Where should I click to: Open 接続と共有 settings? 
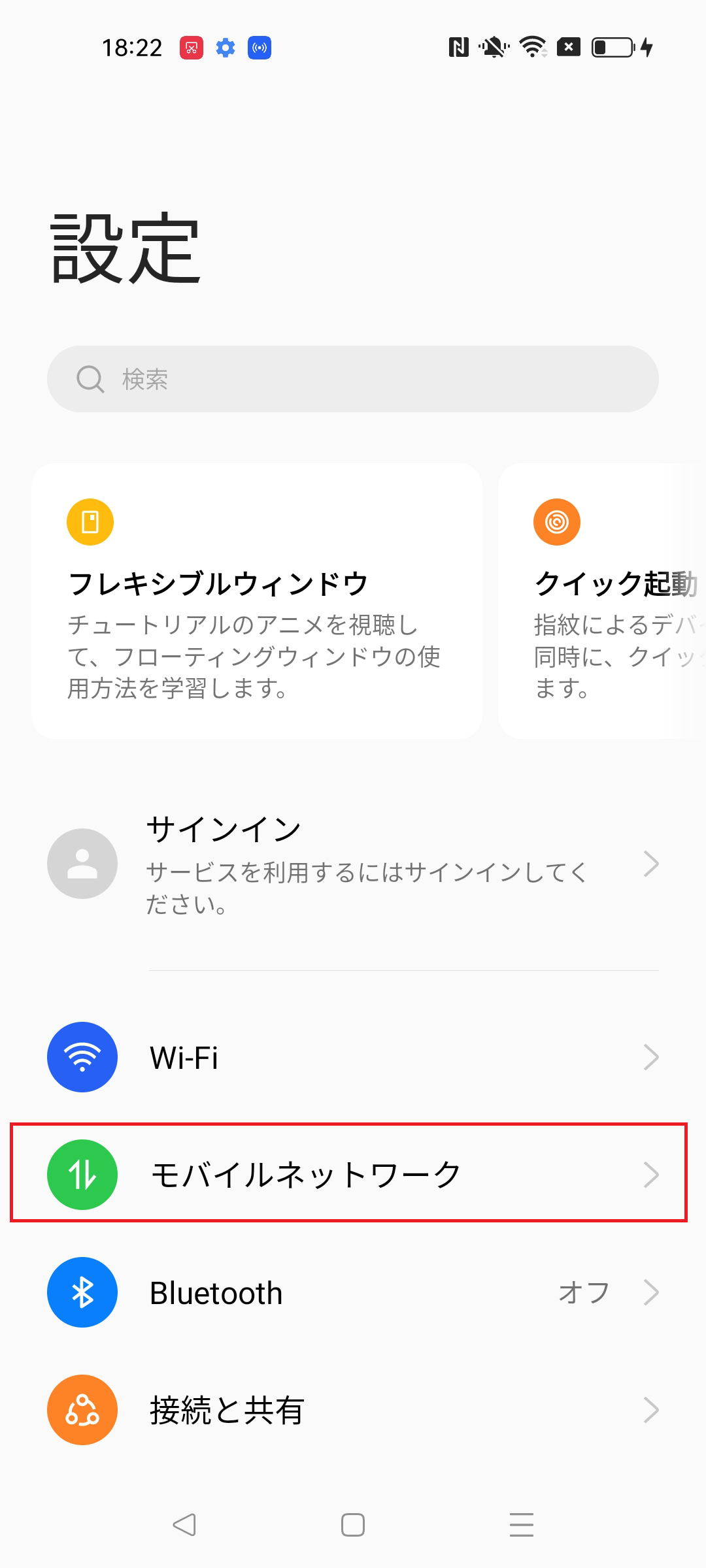pyautogui.click(x=353, y=1410)
